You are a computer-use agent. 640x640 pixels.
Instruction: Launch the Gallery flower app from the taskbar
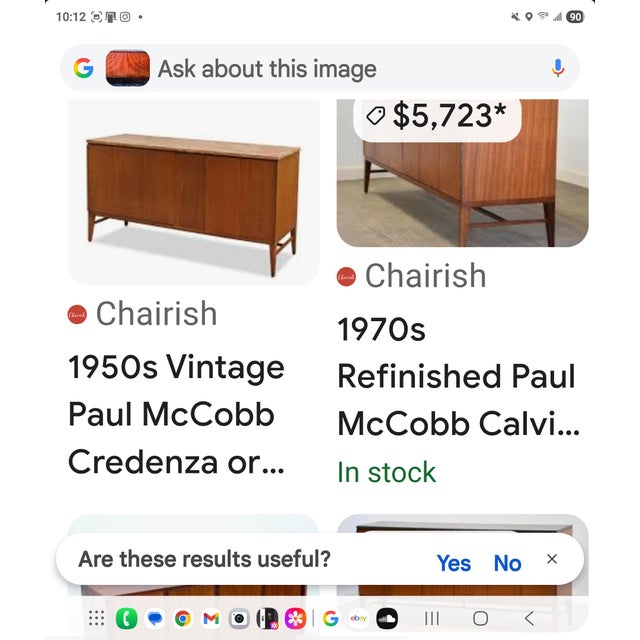pyautogui.click(x=296, y=618)
